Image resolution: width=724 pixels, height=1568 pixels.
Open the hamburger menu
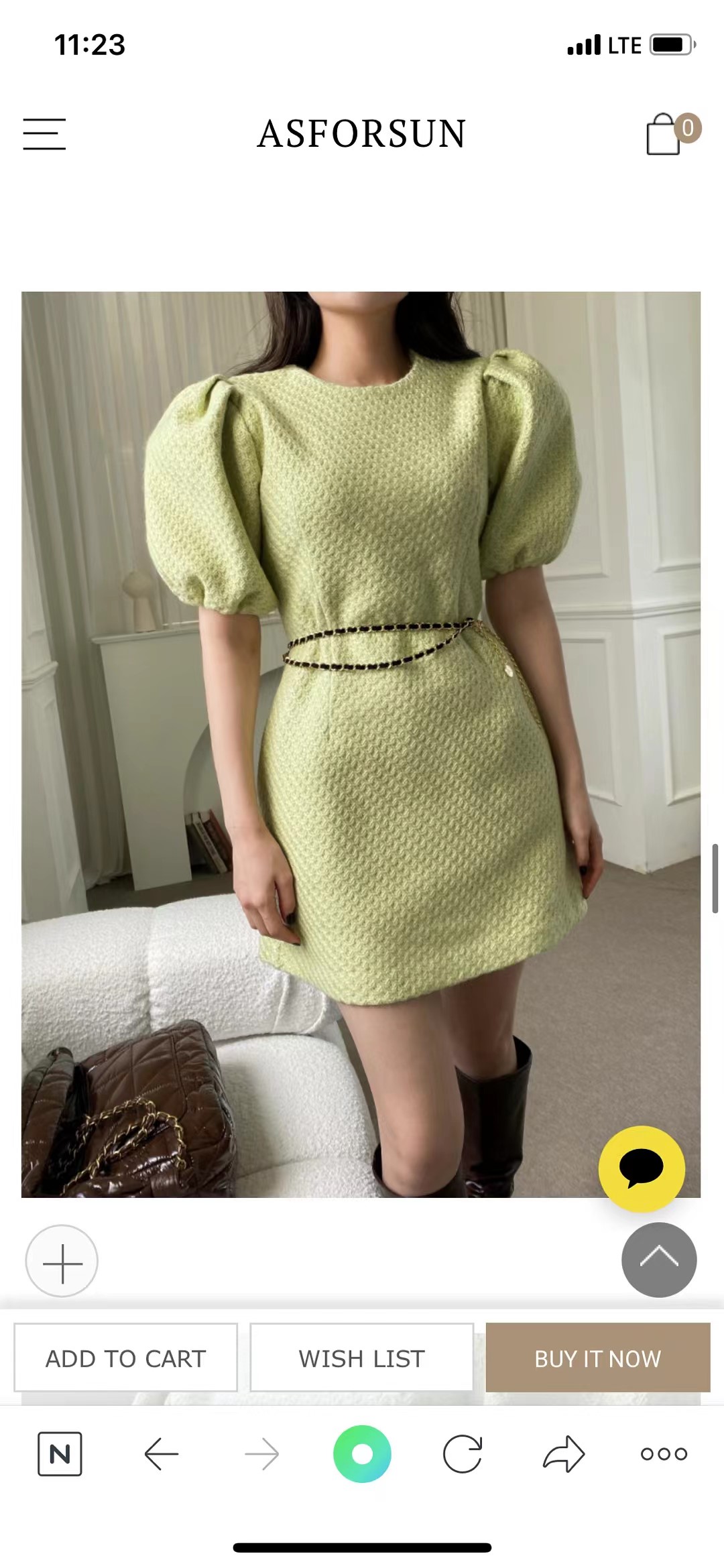tap(44, 134)
